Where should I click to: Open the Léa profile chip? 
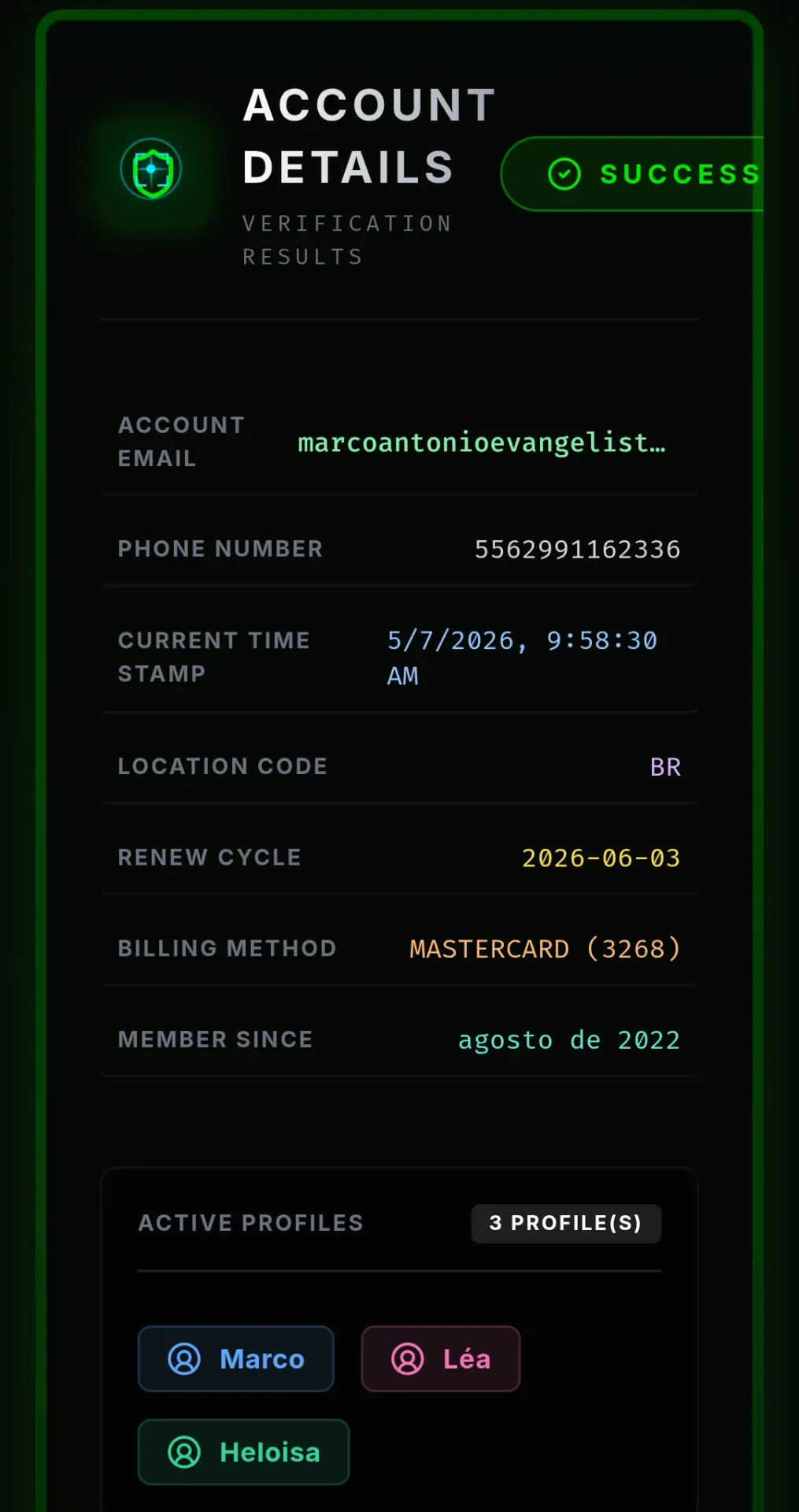click(x=441, y=1358)
